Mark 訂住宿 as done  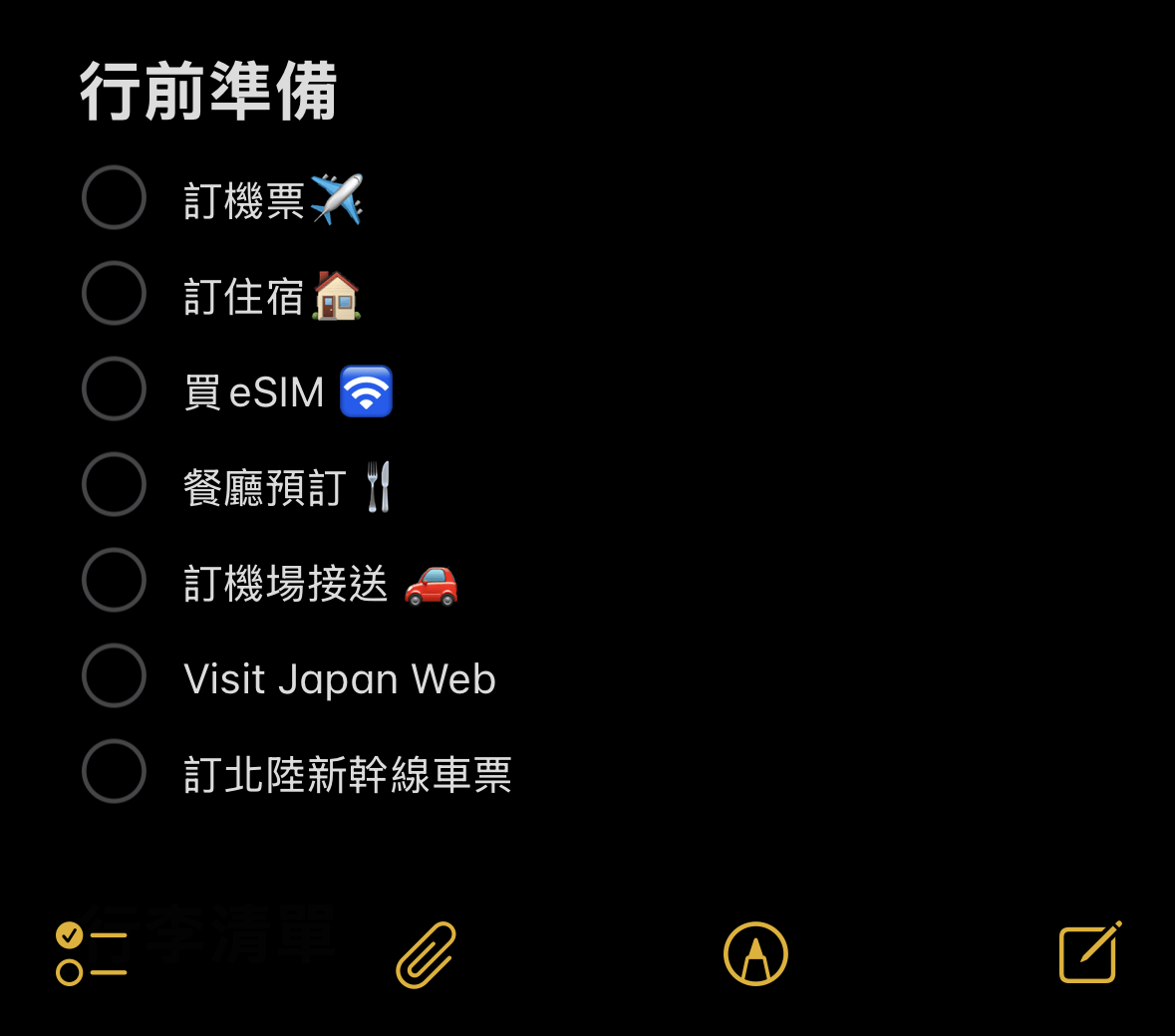114,293
